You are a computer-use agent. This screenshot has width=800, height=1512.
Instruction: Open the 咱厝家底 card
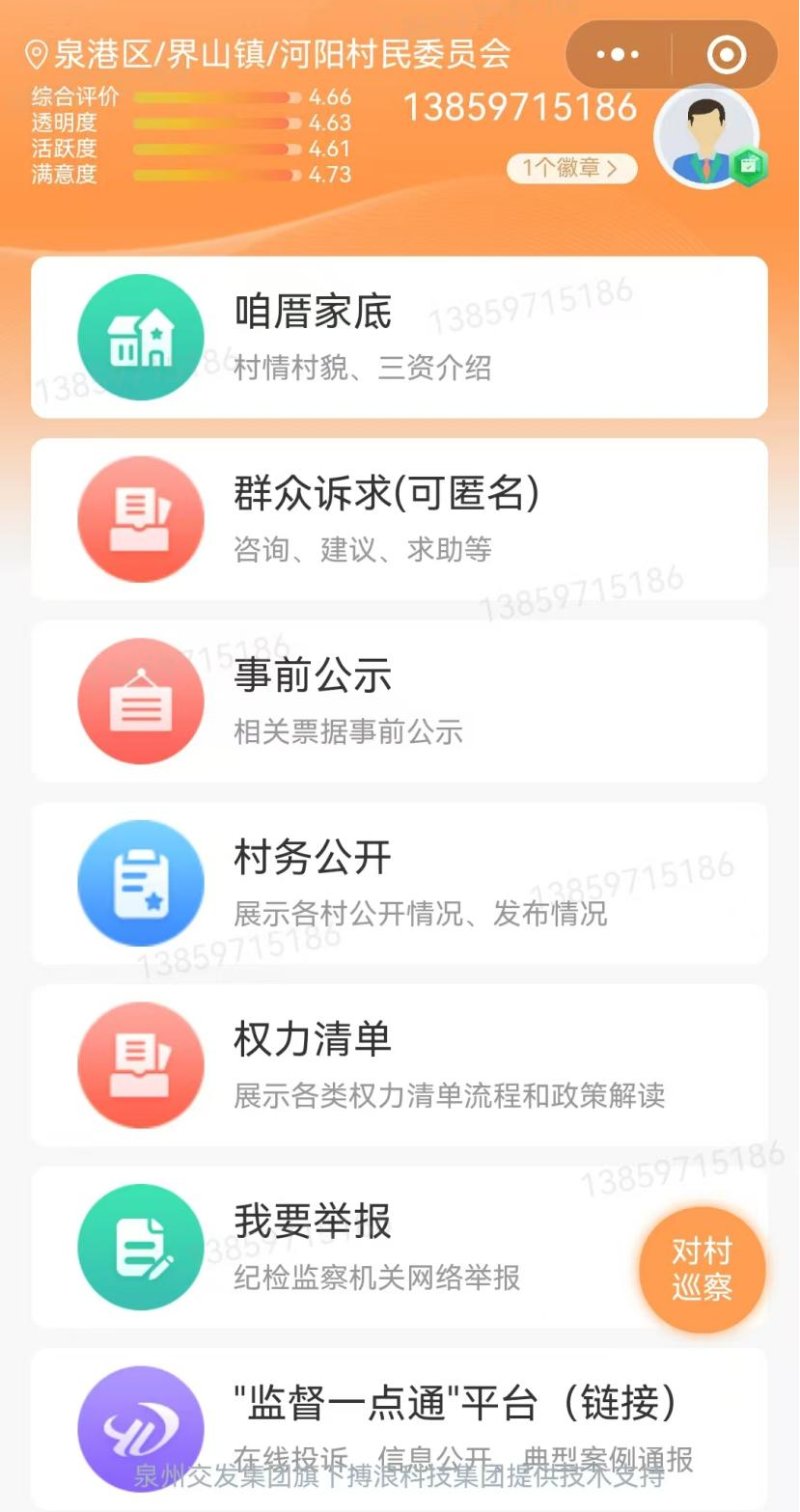pyautogui.click(x=399, y=337)
